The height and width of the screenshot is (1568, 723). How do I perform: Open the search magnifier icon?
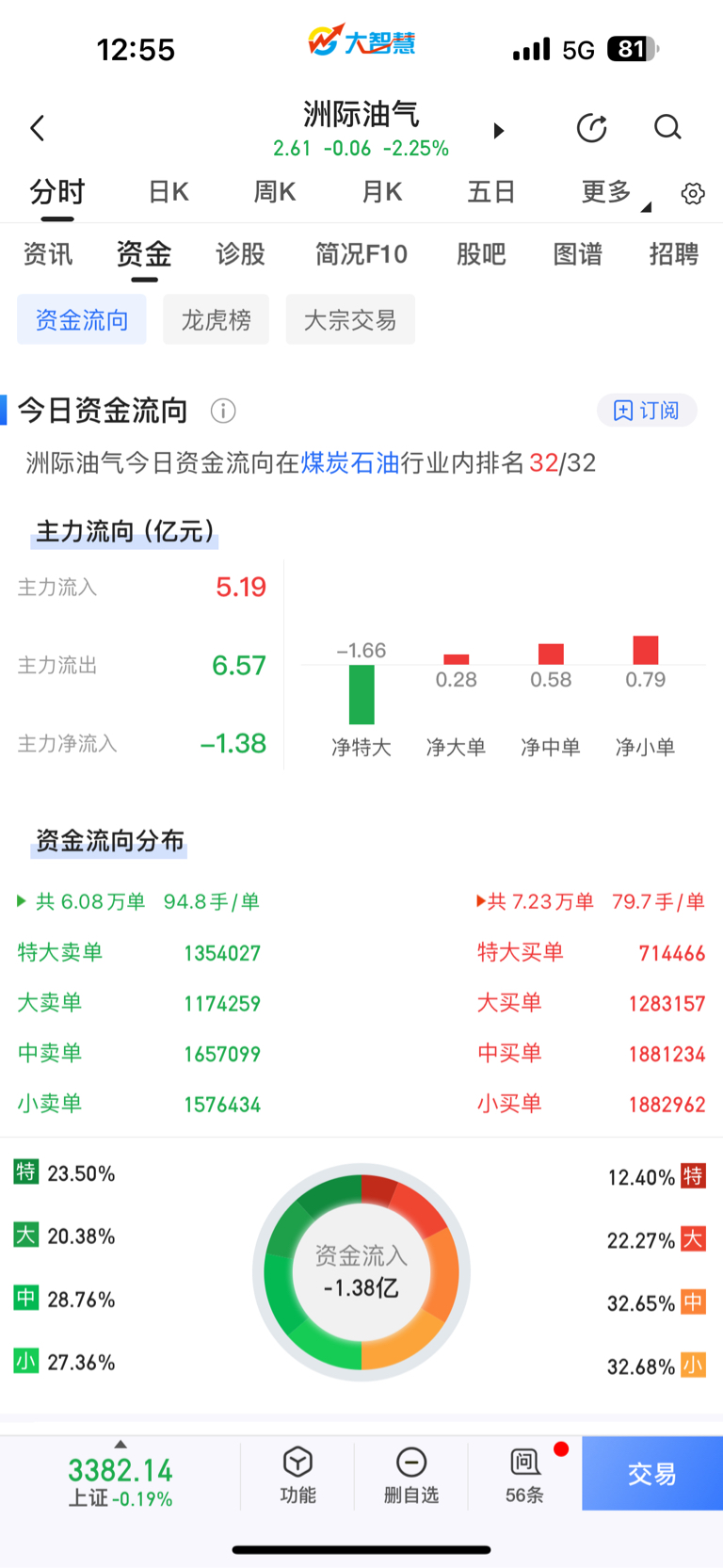pyautogui.click(x=667, y=127)
